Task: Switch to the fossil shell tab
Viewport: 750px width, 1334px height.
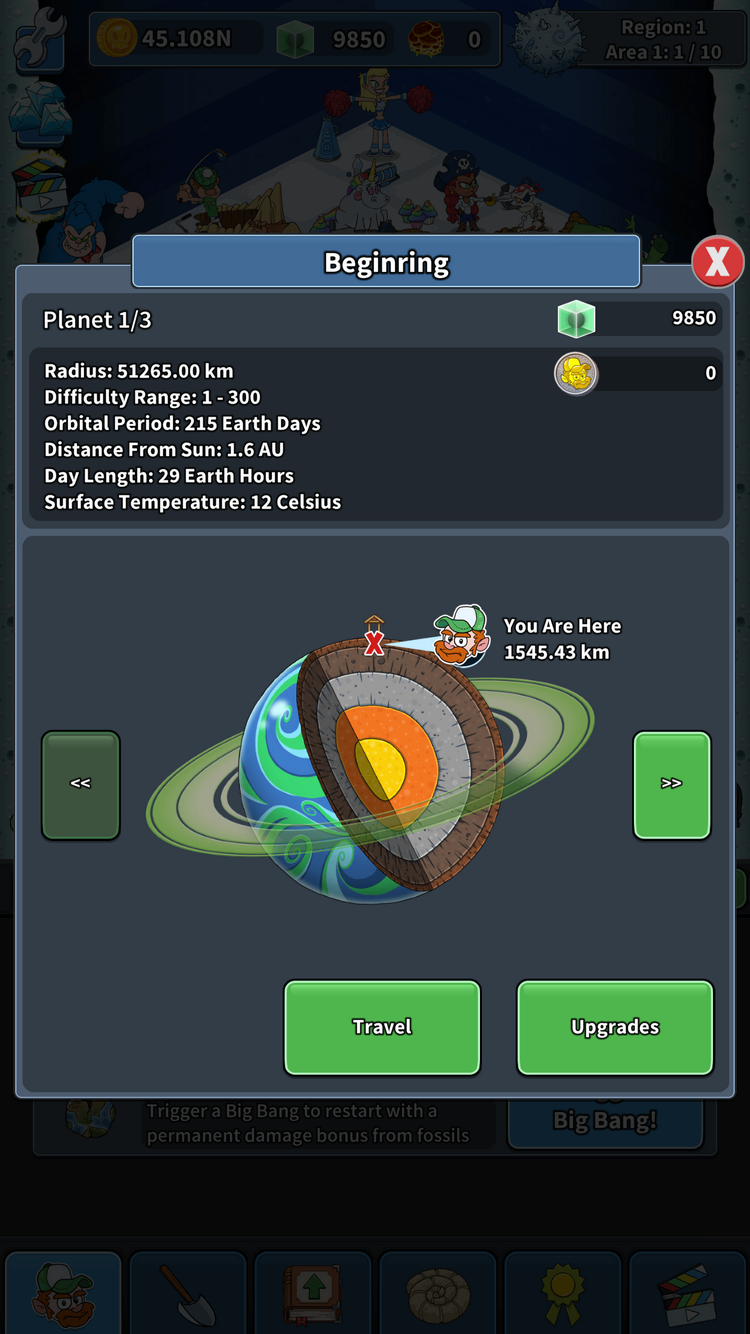Action: [438, 1292]
